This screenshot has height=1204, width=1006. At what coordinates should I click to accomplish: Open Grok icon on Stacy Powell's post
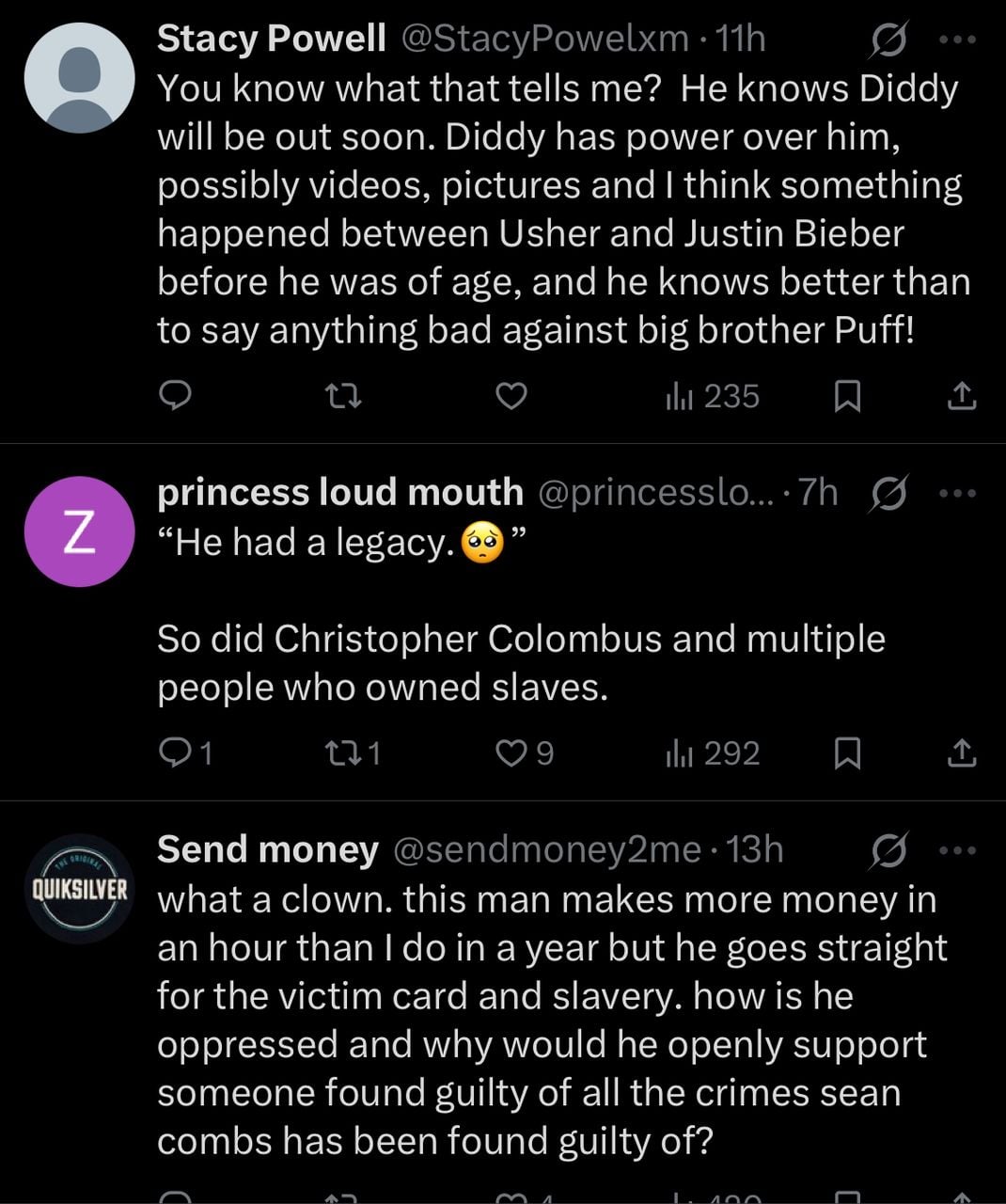tap(888, 40)
